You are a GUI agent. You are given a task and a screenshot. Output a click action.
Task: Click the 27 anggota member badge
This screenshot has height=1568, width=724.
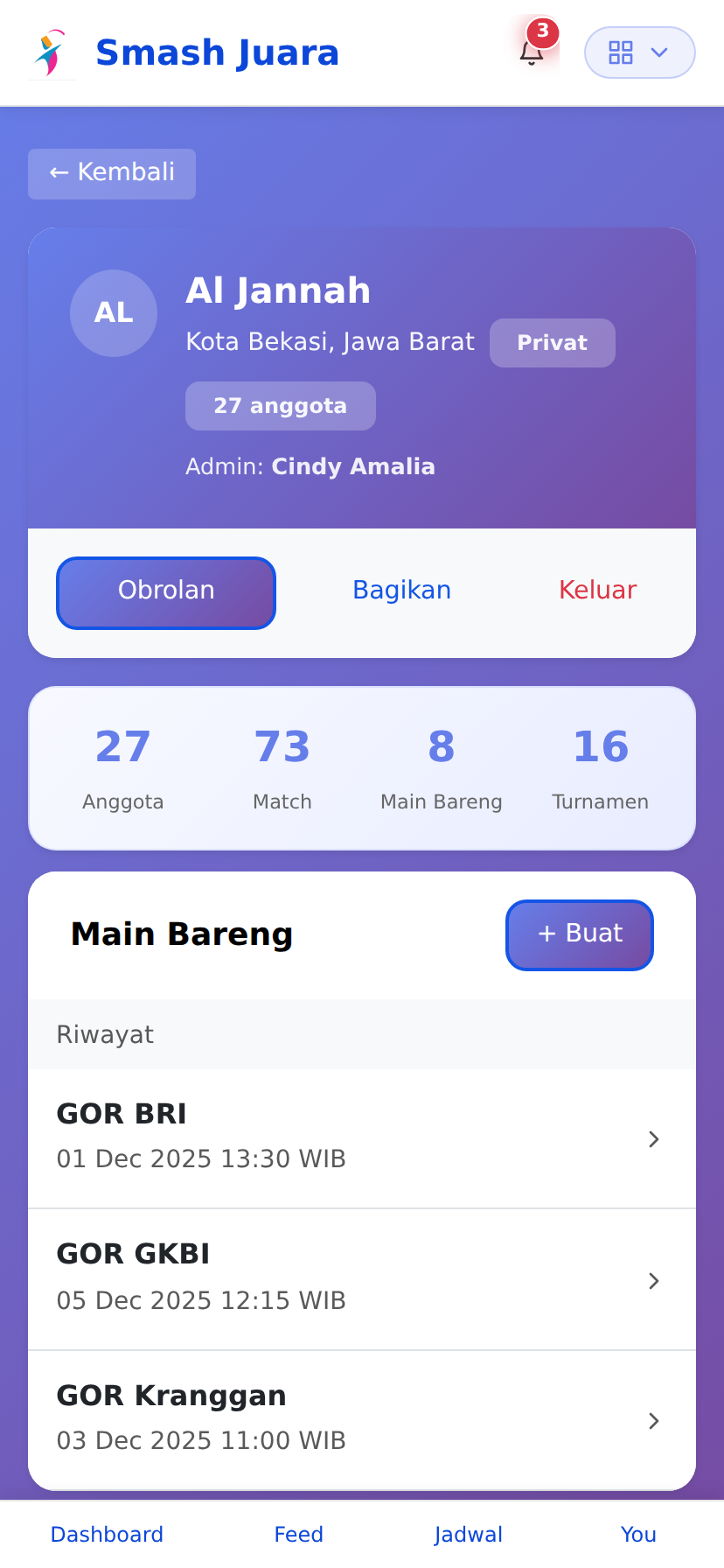click(x=280, y=405)
